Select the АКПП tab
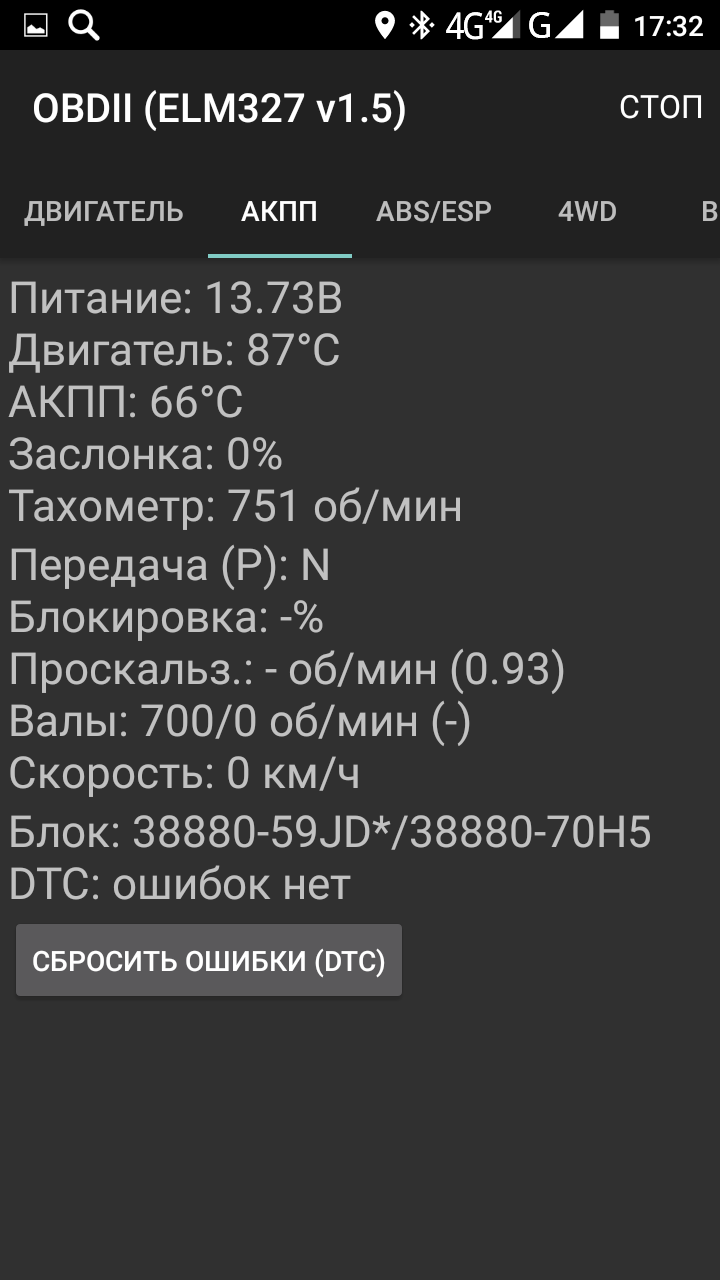720x1280 pixels. point(279,212)
